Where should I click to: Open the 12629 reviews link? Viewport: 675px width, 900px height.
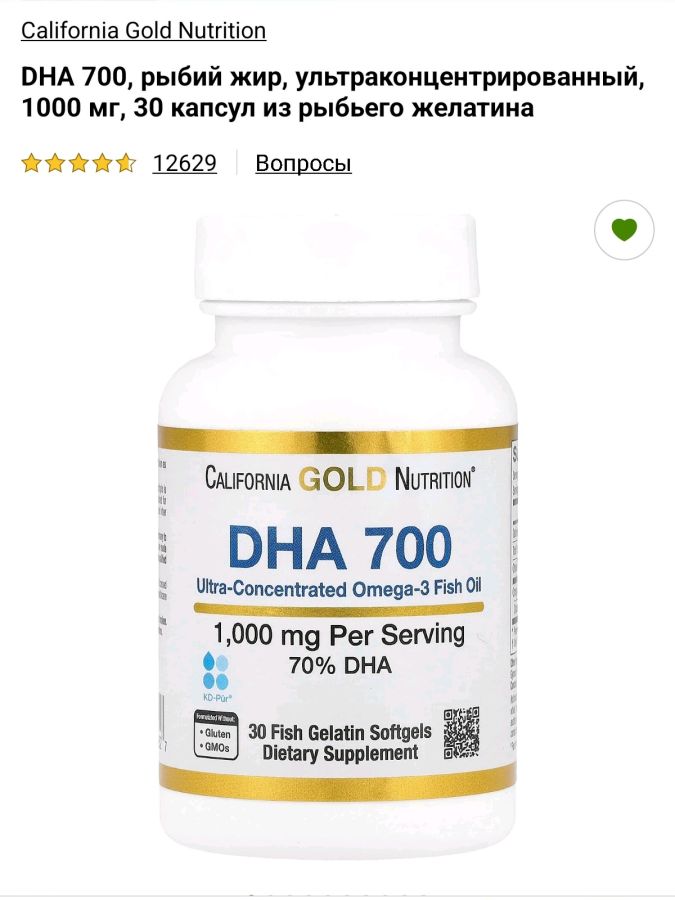(184, 163)
